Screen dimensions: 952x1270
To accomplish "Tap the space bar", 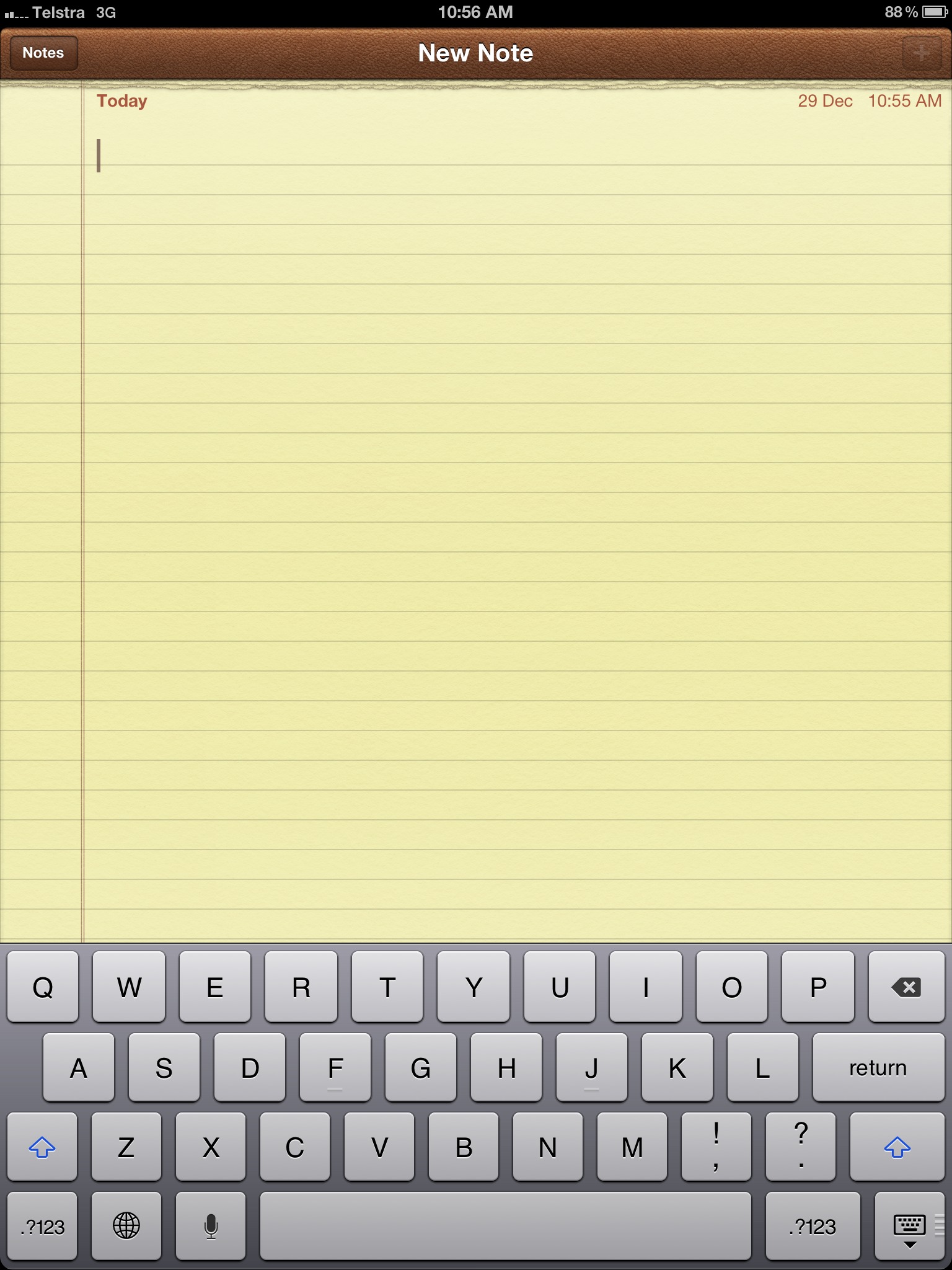I will coord(507,1226).
